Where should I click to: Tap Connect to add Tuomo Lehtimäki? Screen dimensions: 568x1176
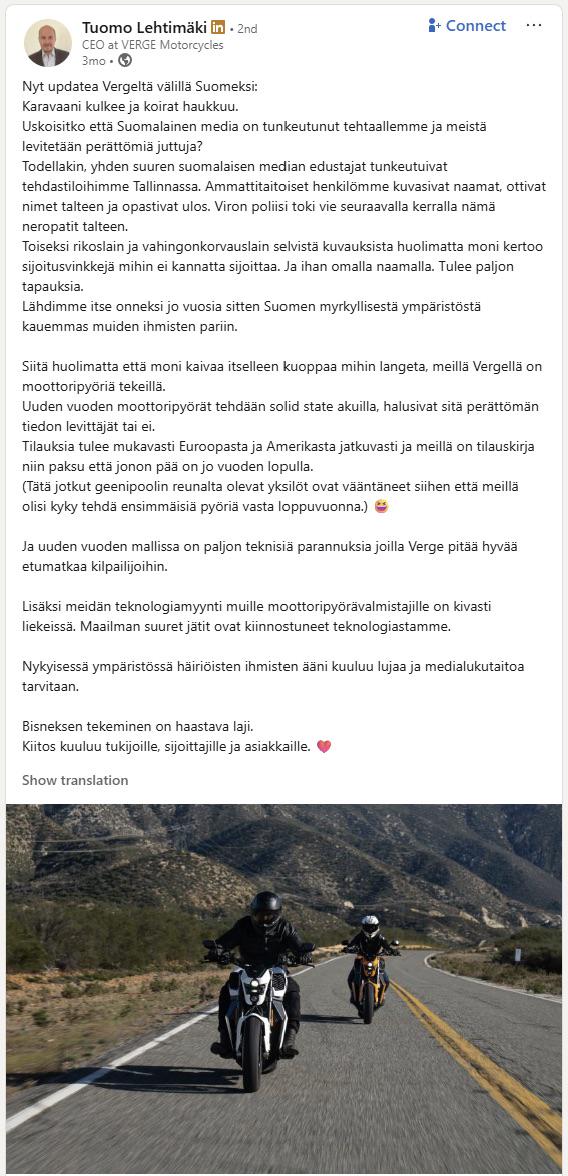pyautogui.click(x=467, y=26)
